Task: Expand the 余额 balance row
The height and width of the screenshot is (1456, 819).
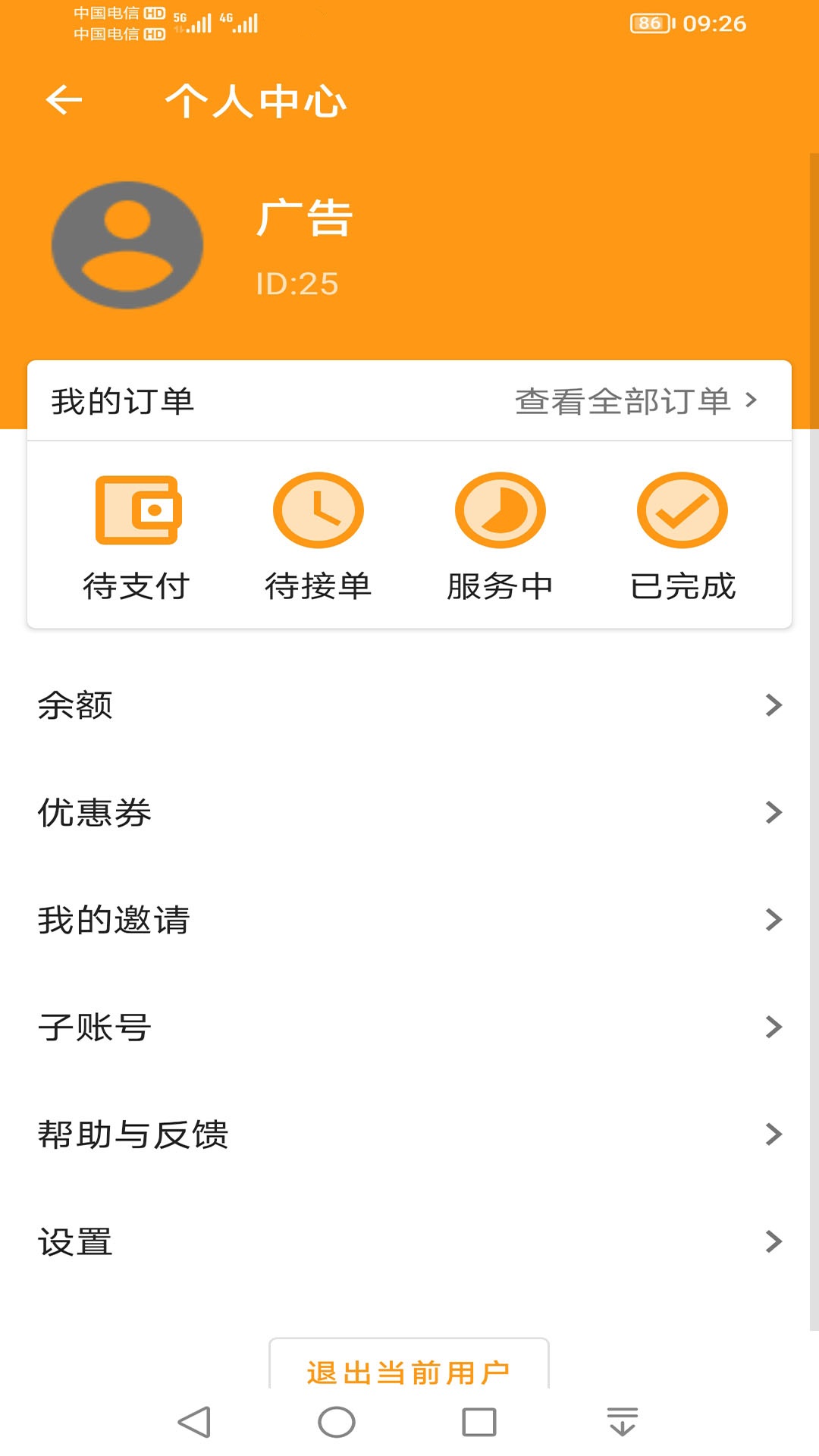Action: pos(409,707)
